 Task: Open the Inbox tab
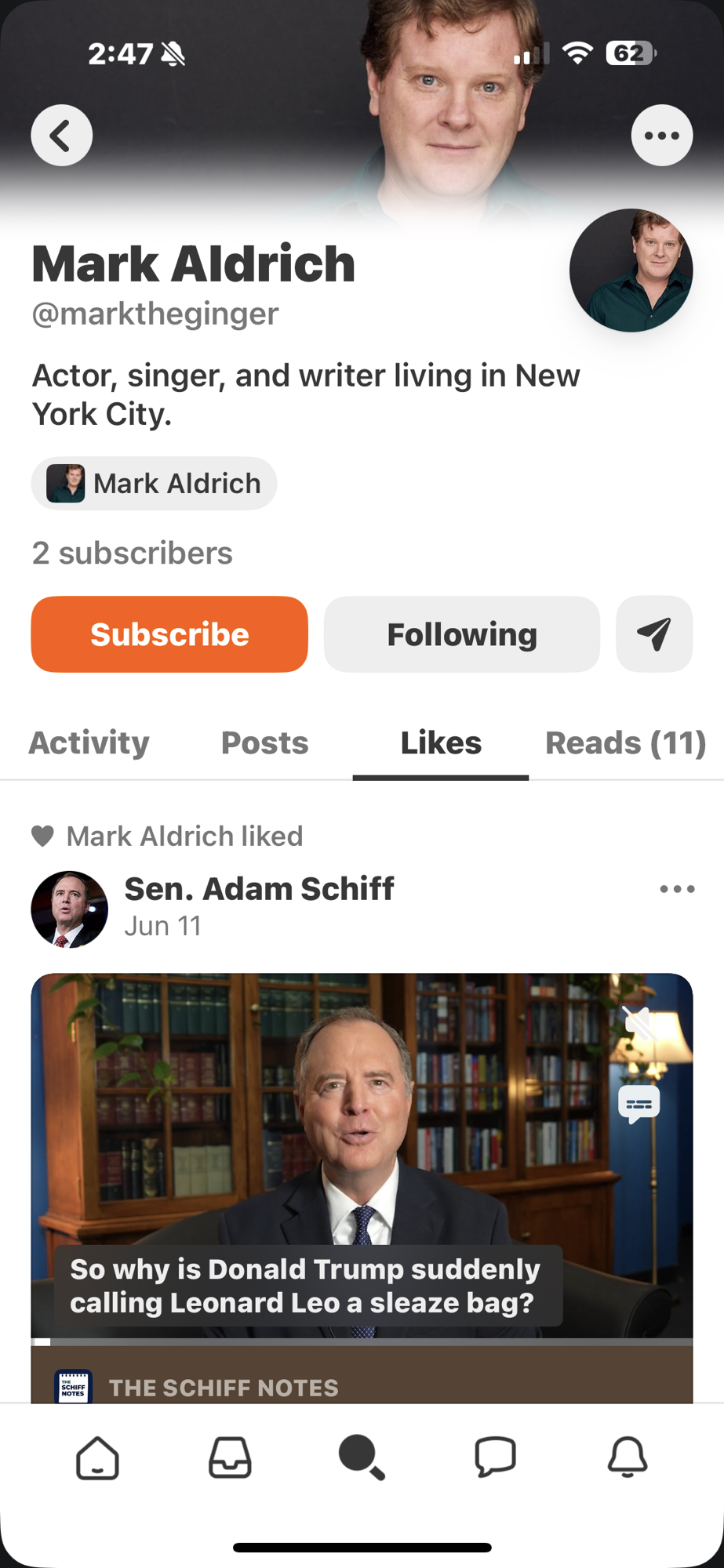click(x=230, y=1458)
